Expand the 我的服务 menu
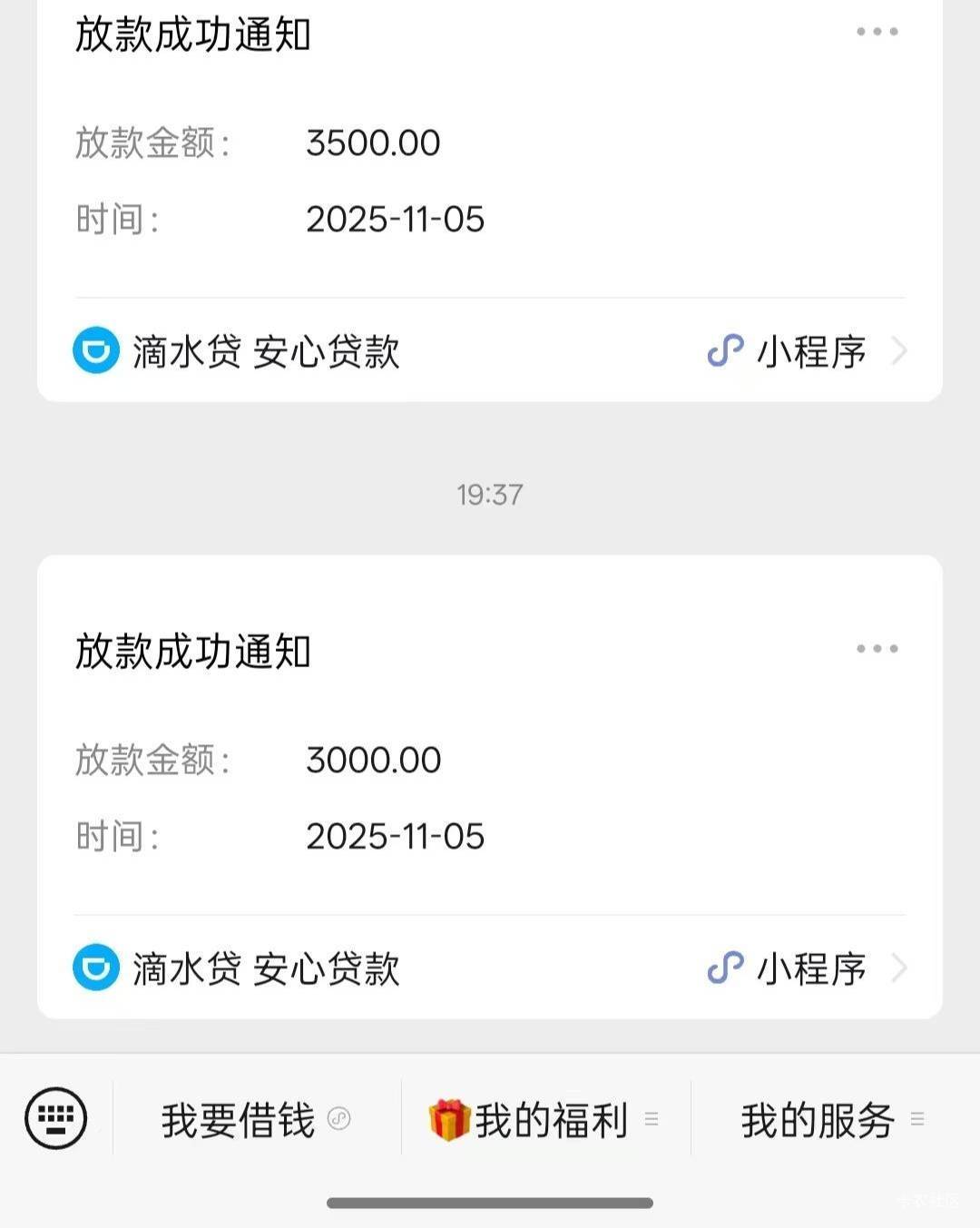This screenshot has width=980, height=1228. coord(831,1120)
